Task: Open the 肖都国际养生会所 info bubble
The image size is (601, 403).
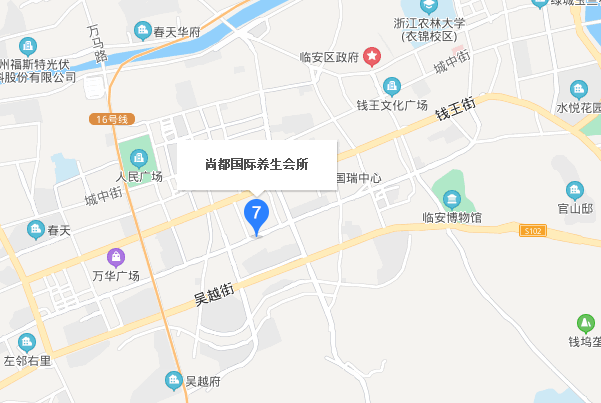Action: [257, 165]
